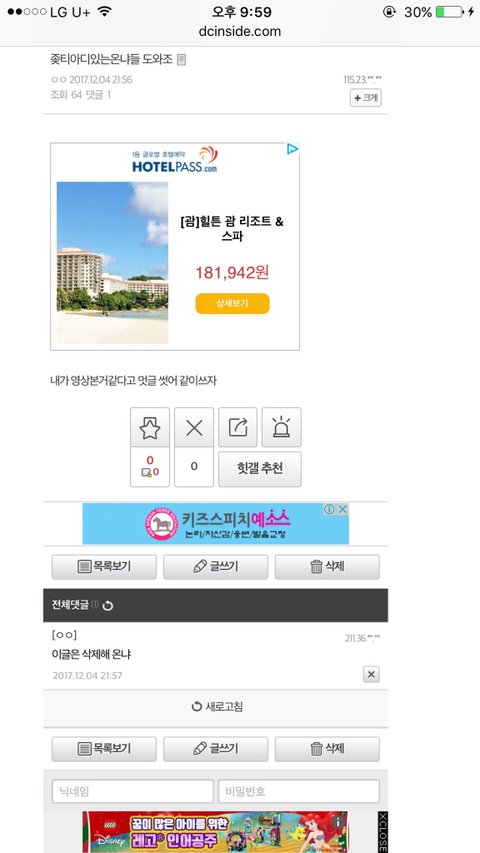The height and width of the screenshot is (853, 480).
Task: Downvote the post with the X icon
Action: (x=194, y=427)
